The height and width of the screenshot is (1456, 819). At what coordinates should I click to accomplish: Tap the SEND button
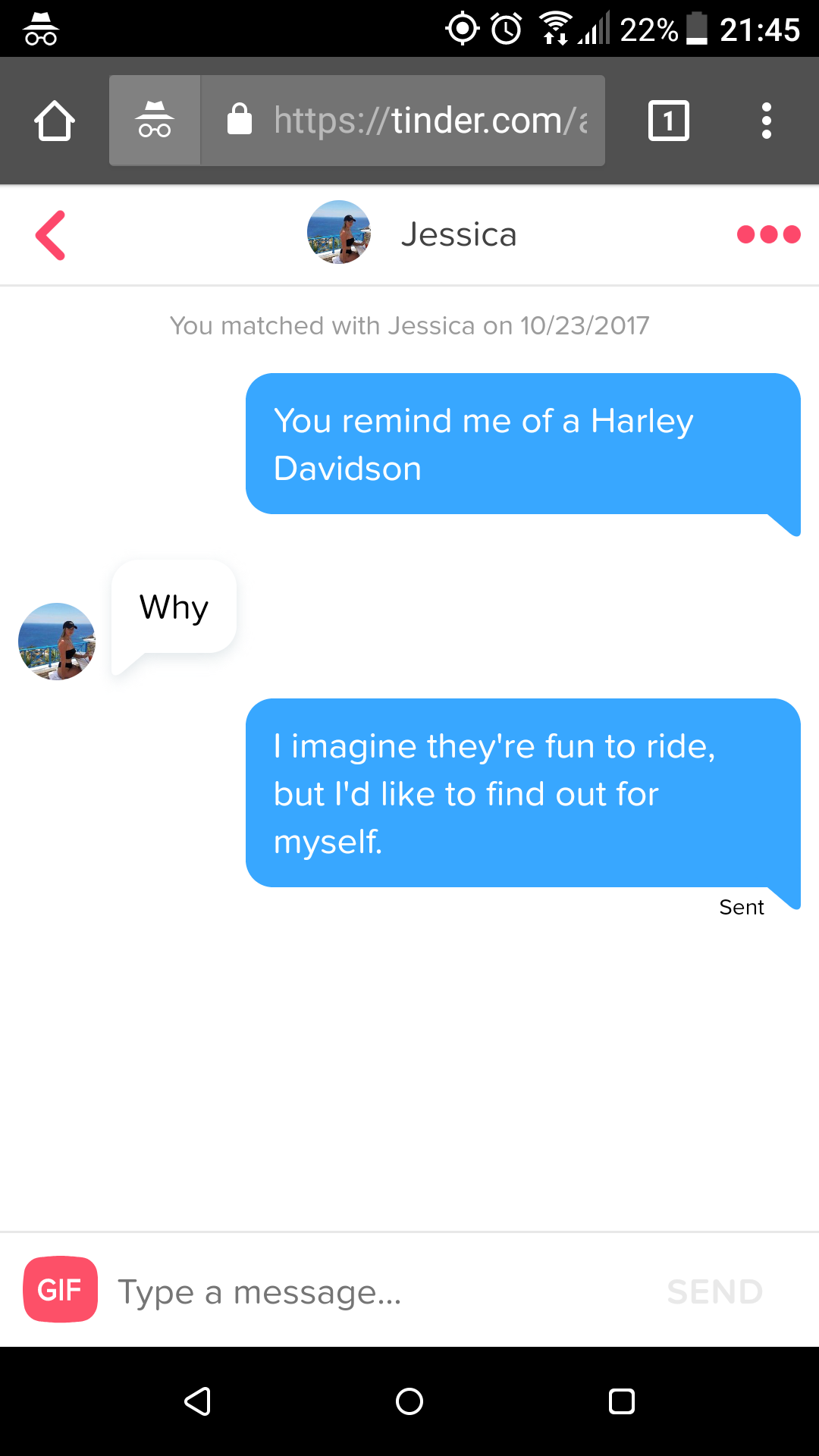(714, 1291)
